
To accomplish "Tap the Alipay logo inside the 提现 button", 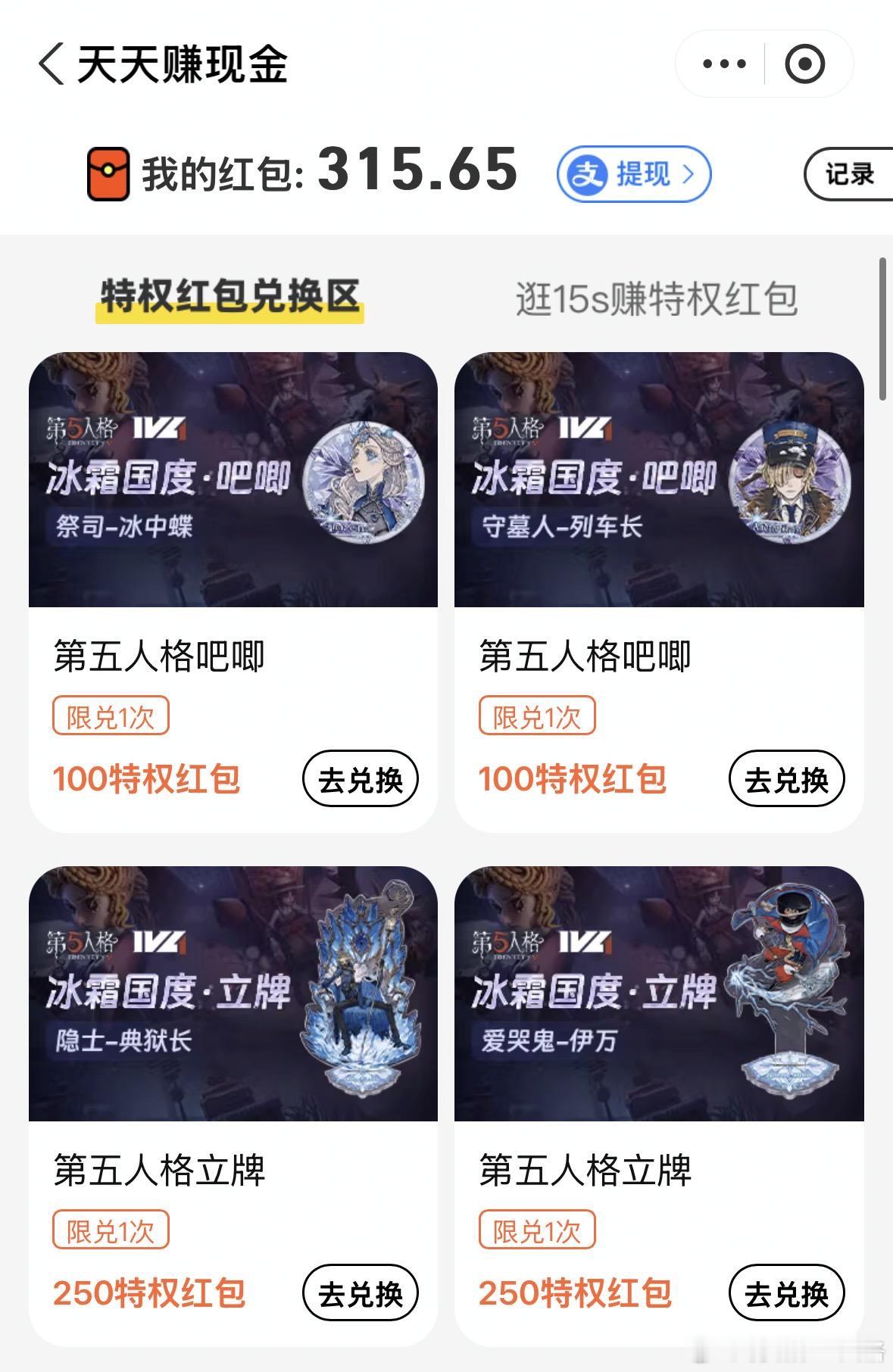I will coord(590,175).
